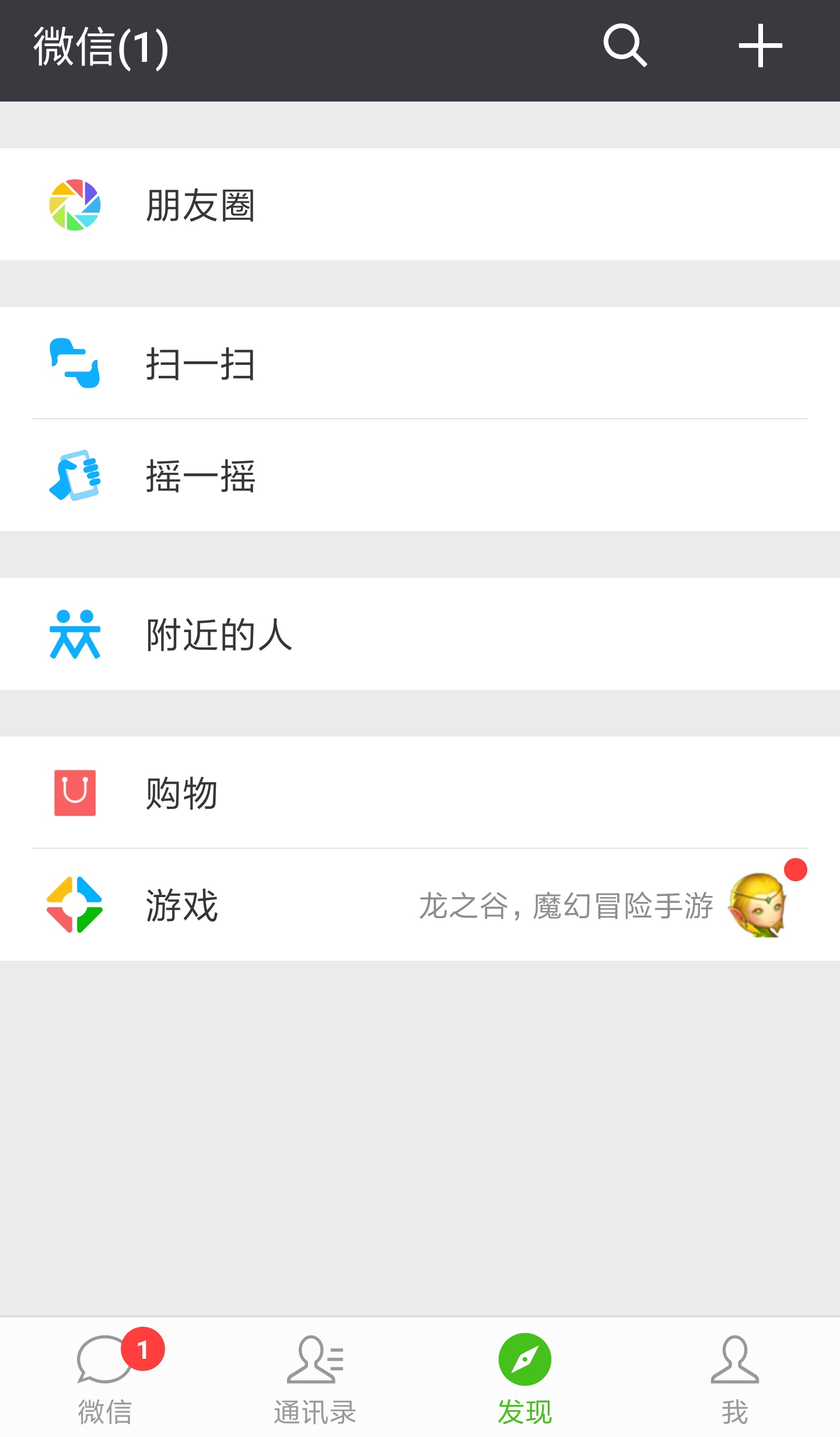The image size is (840, 1437).
Task: Open 购物 Shopping
Action: pos(420,793)
